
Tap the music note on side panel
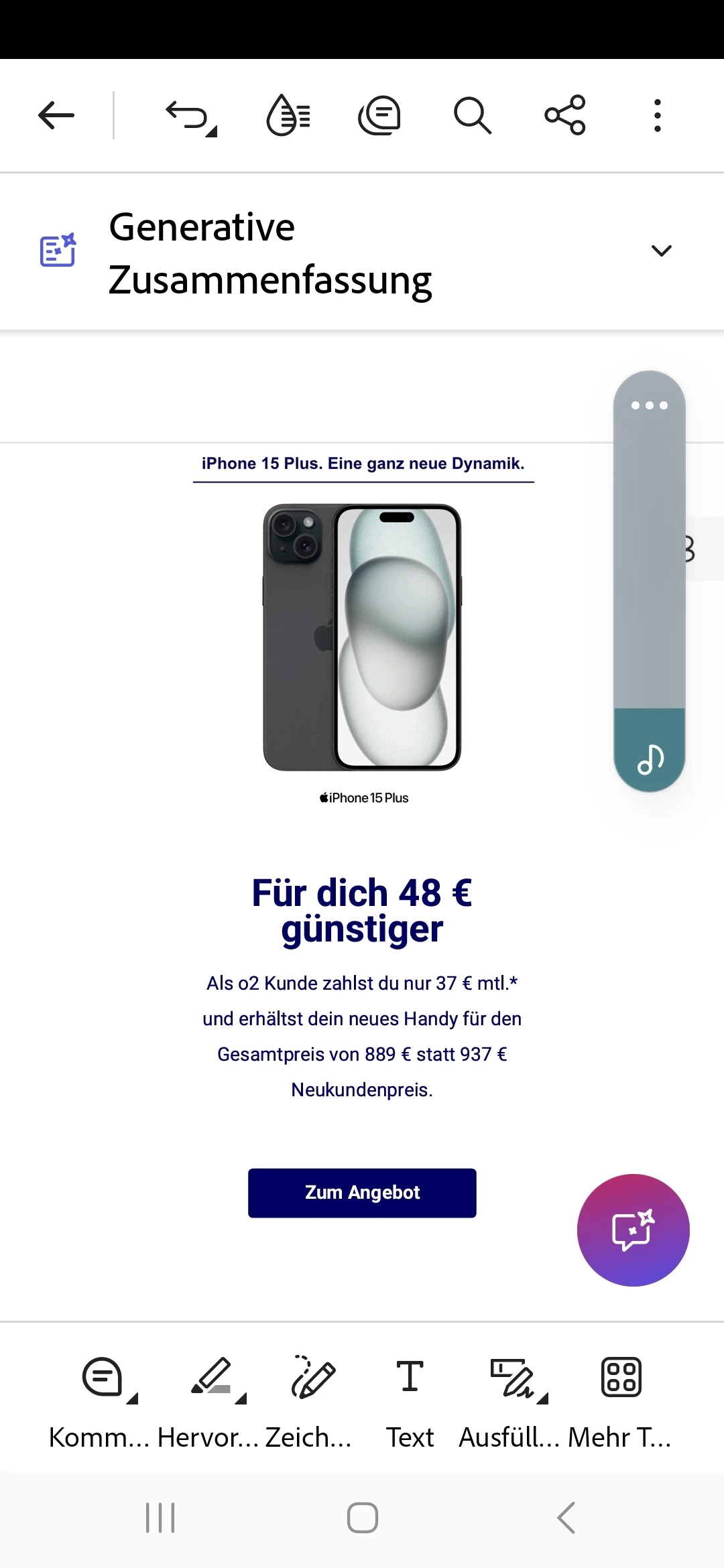[650, 759]
